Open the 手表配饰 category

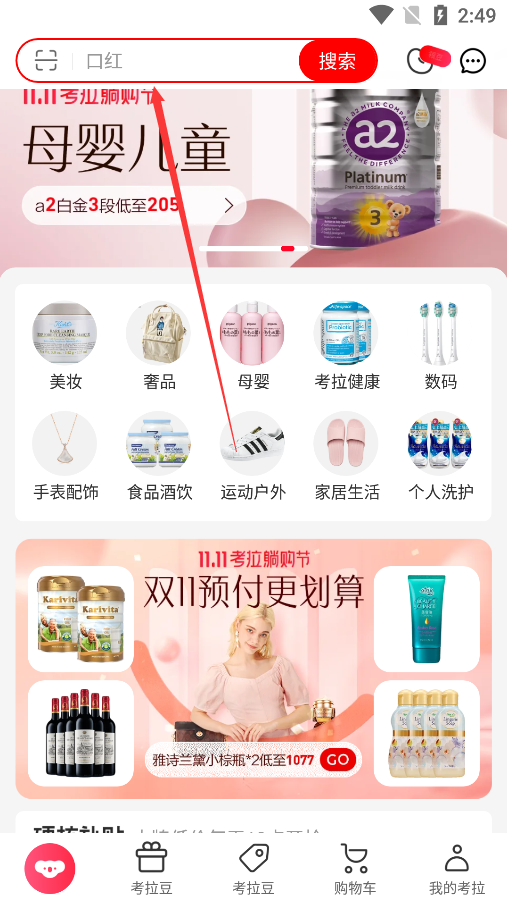[65, 456]
